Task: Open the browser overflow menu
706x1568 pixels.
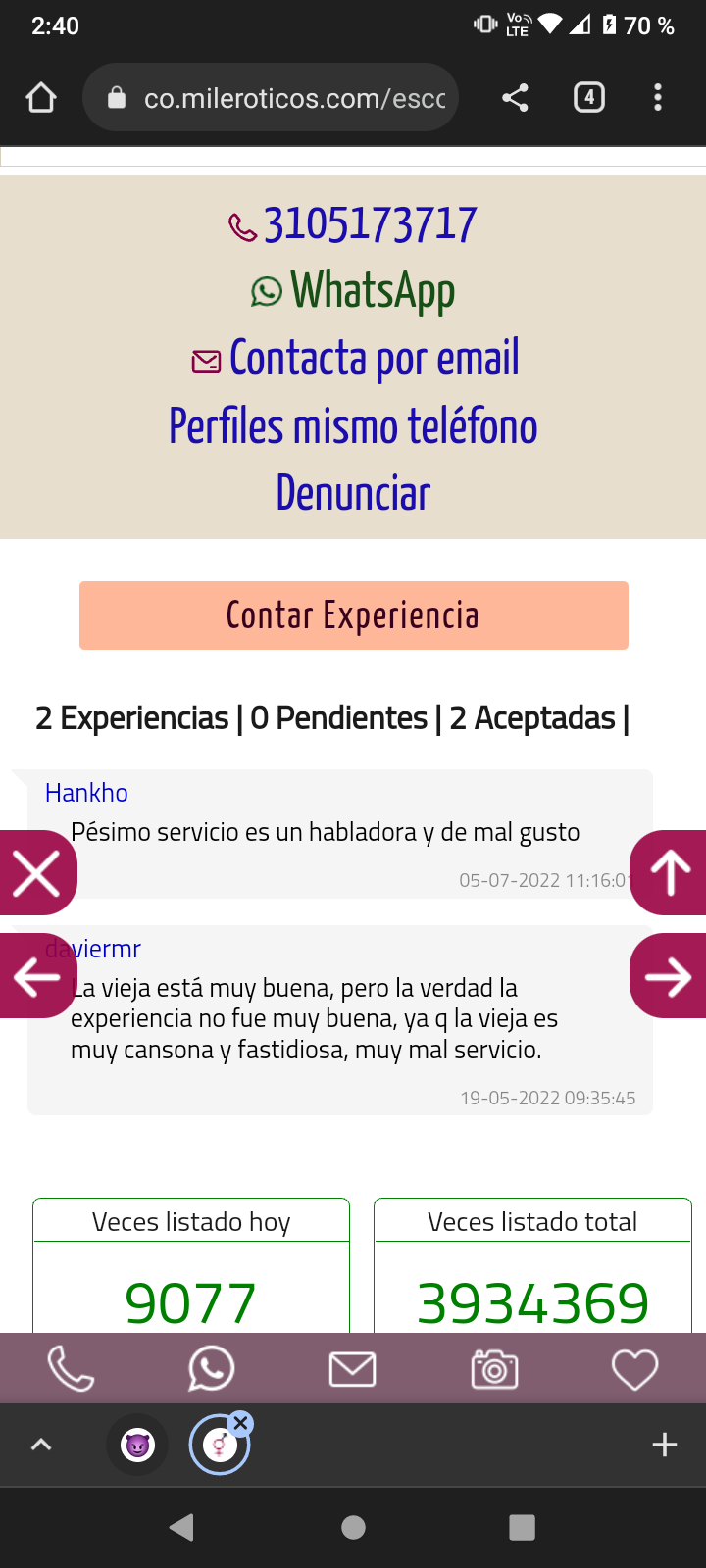Action: click(x=658, y=97)
